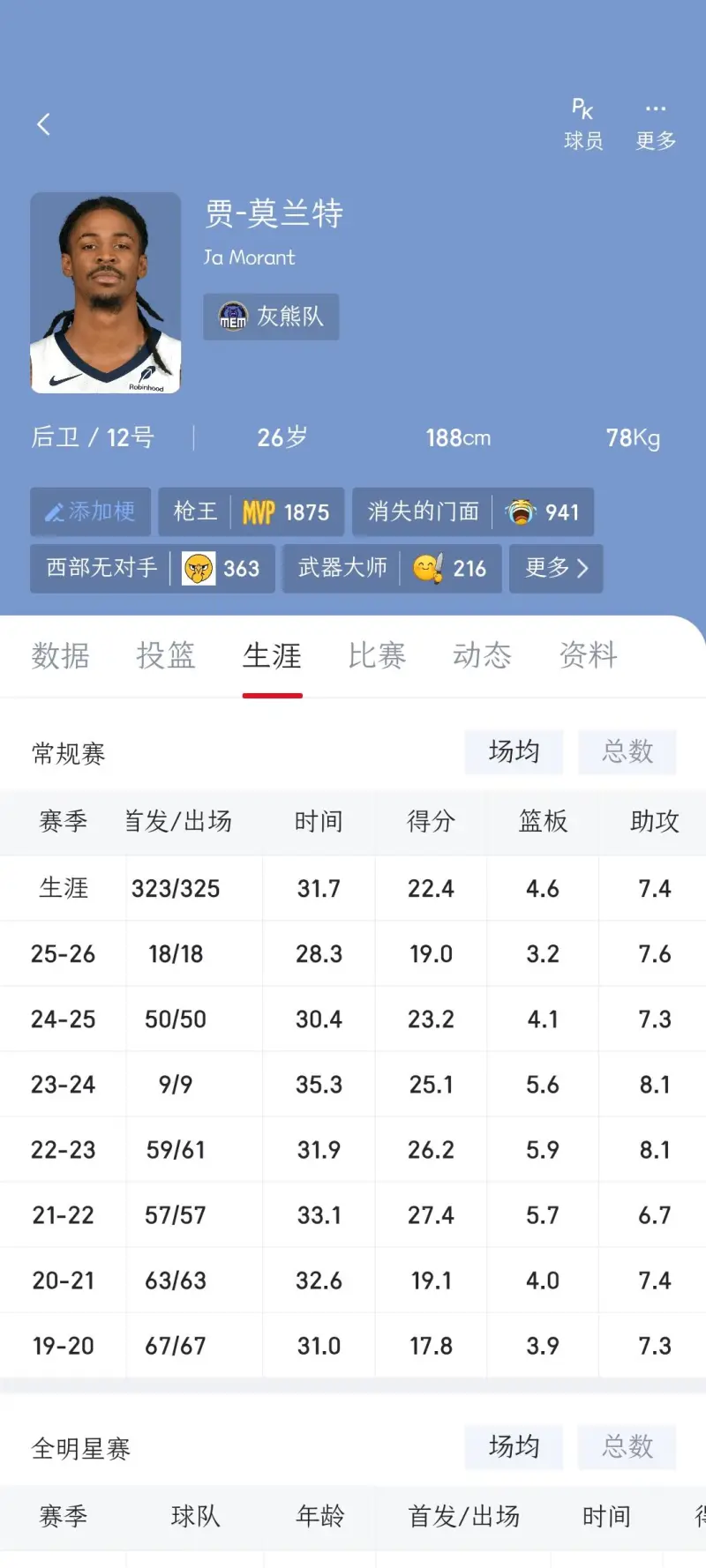The height and width of the screenshot is (1568, 706).
Task: Select the 枪王 MVP tag
Action: pos(251,511)
